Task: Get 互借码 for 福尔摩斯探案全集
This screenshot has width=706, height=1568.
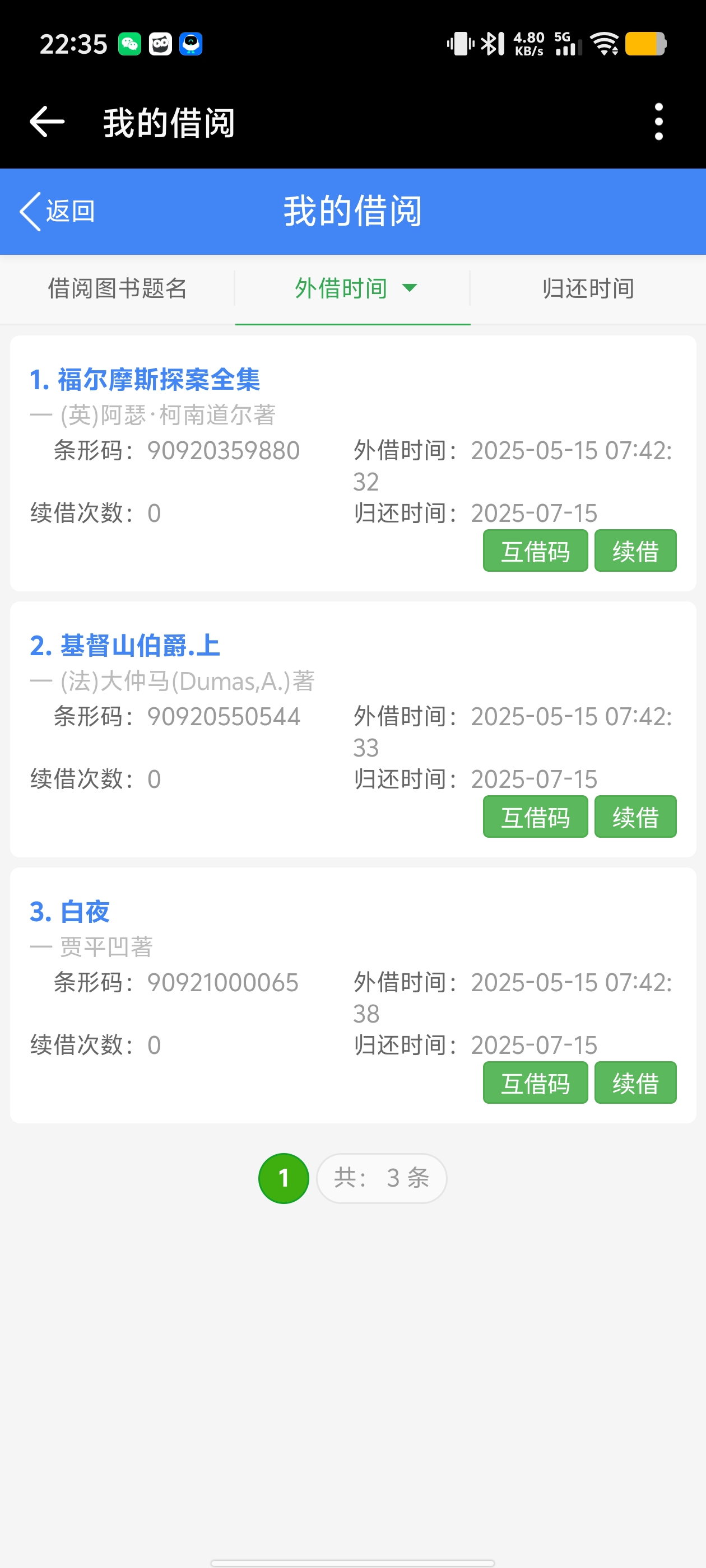Action: (535, 551)
